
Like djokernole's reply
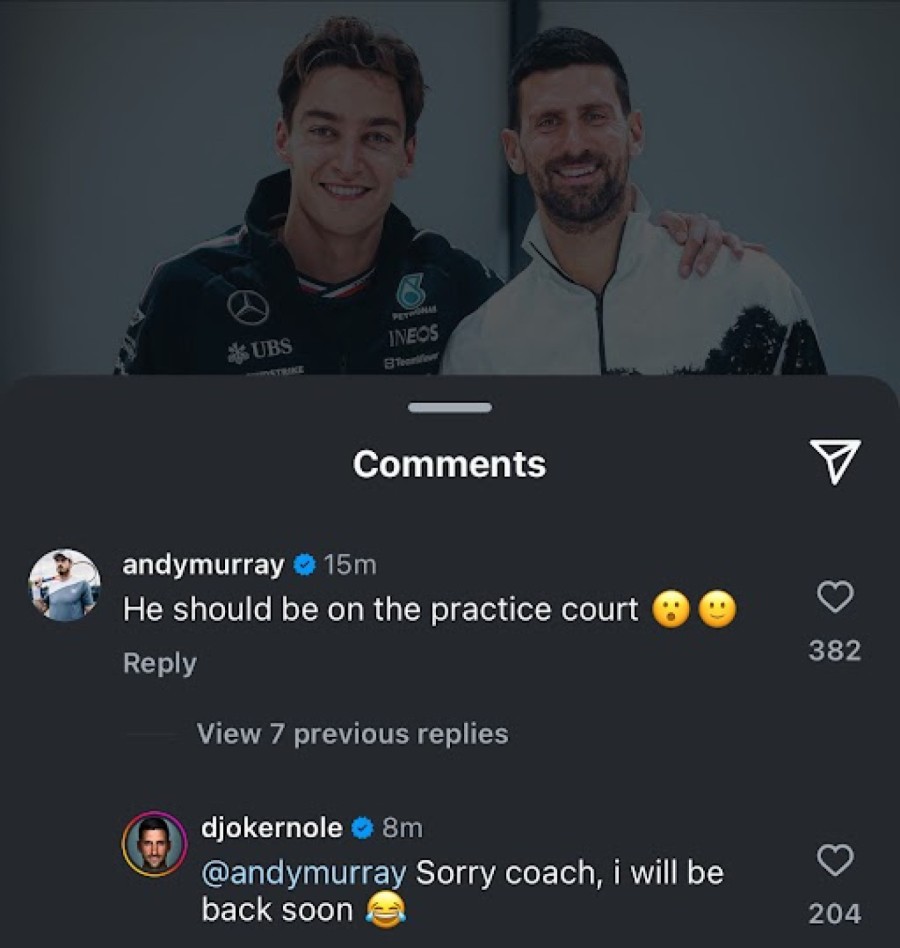point(835,860)
